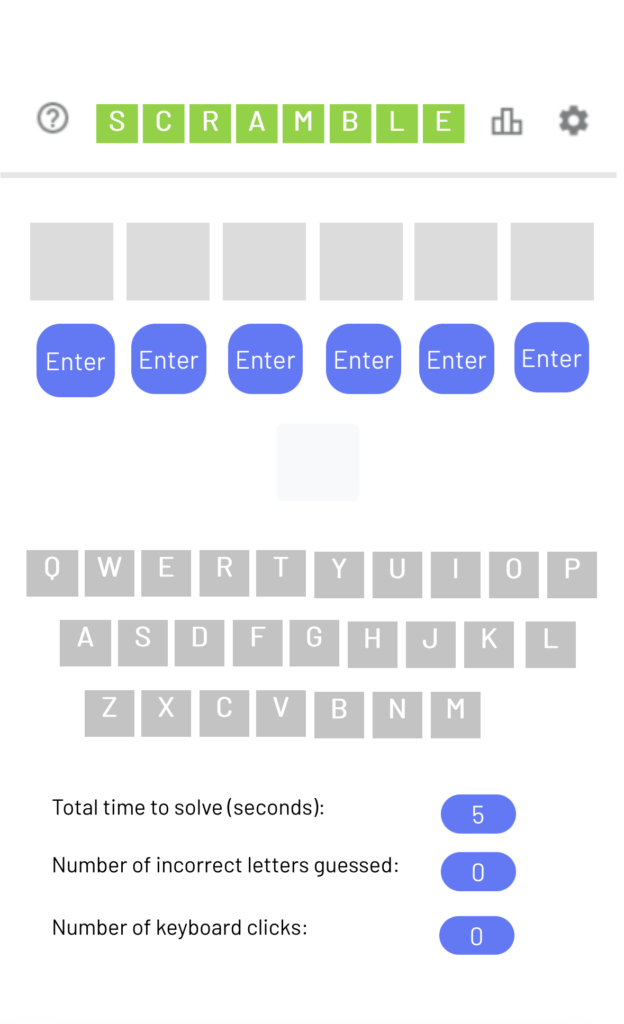Type the letter Q key

(x=52, y=572)
